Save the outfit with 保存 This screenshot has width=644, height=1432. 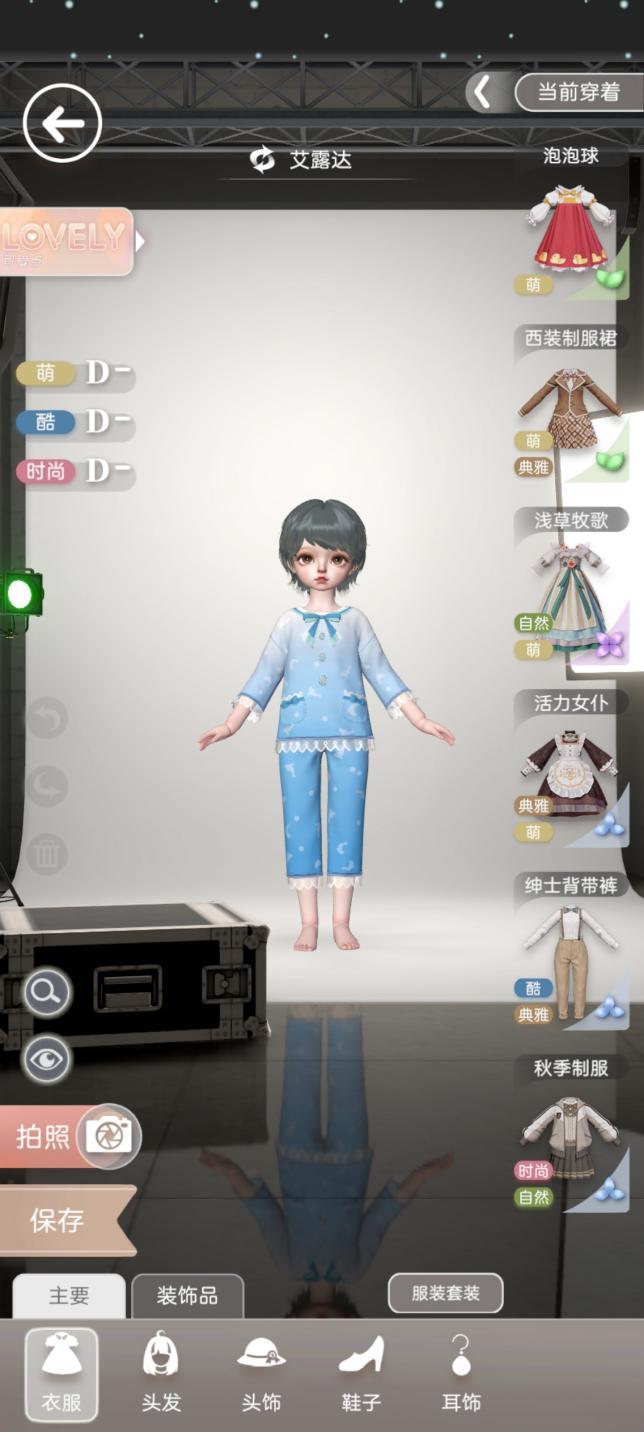tap(62, 1220)
